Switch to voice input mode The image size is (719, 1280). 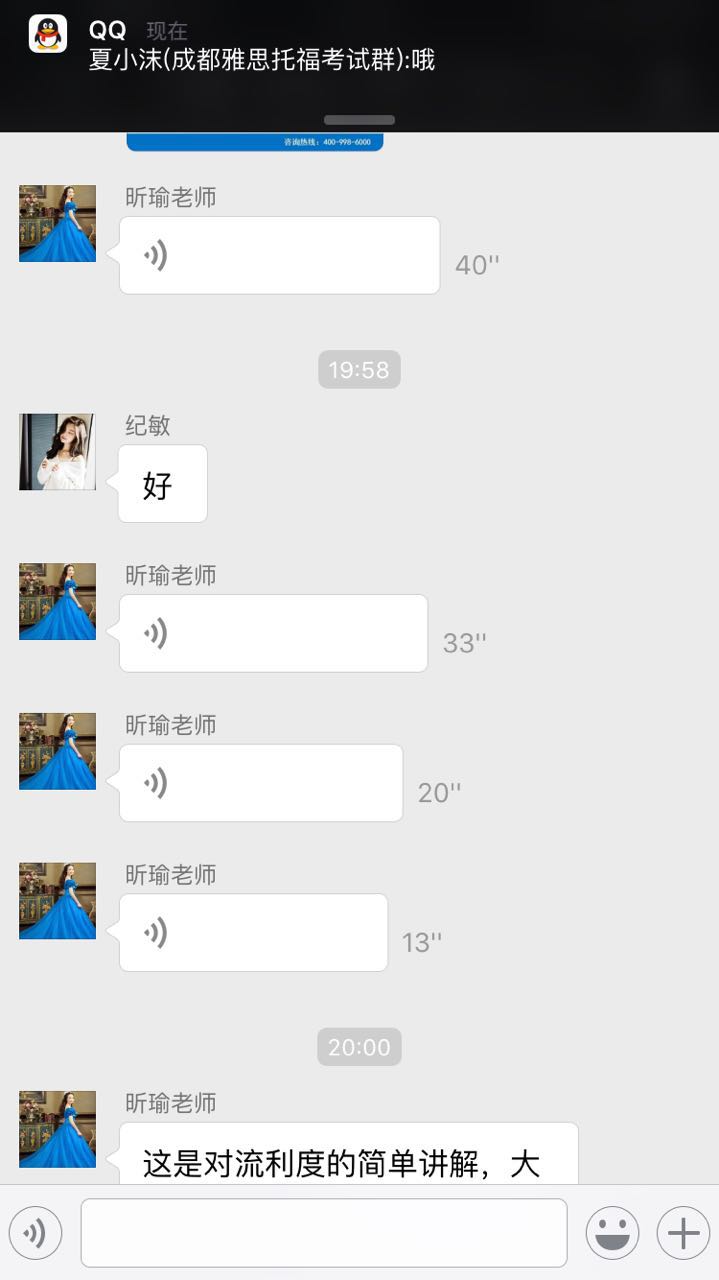pyautogui.click(x=35, y=1233)
